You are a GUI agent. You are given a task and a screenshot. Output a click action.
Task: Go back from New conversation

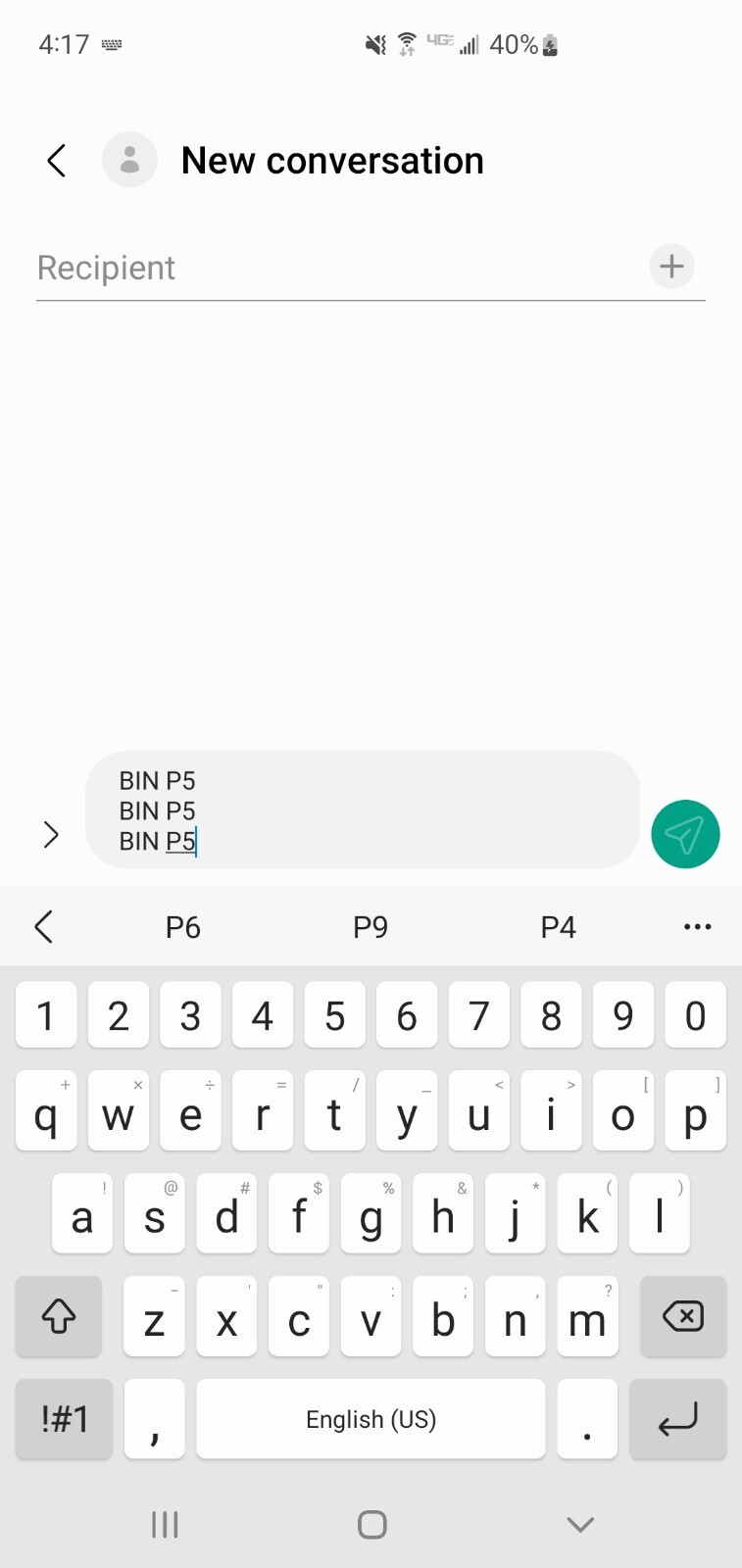click(x=57, y=161)
